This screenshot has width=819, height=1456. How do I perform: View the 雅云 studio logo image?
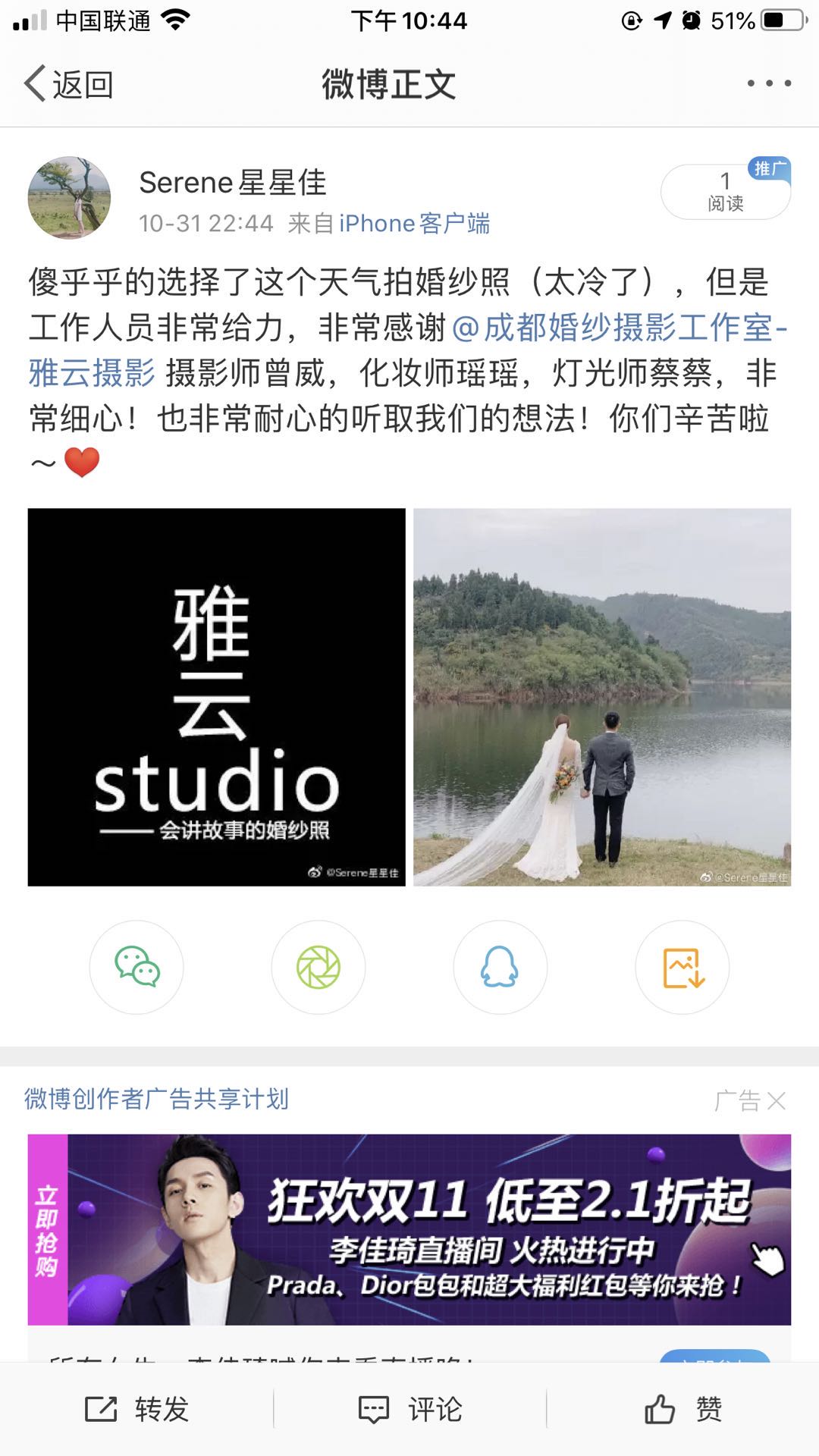216,697
